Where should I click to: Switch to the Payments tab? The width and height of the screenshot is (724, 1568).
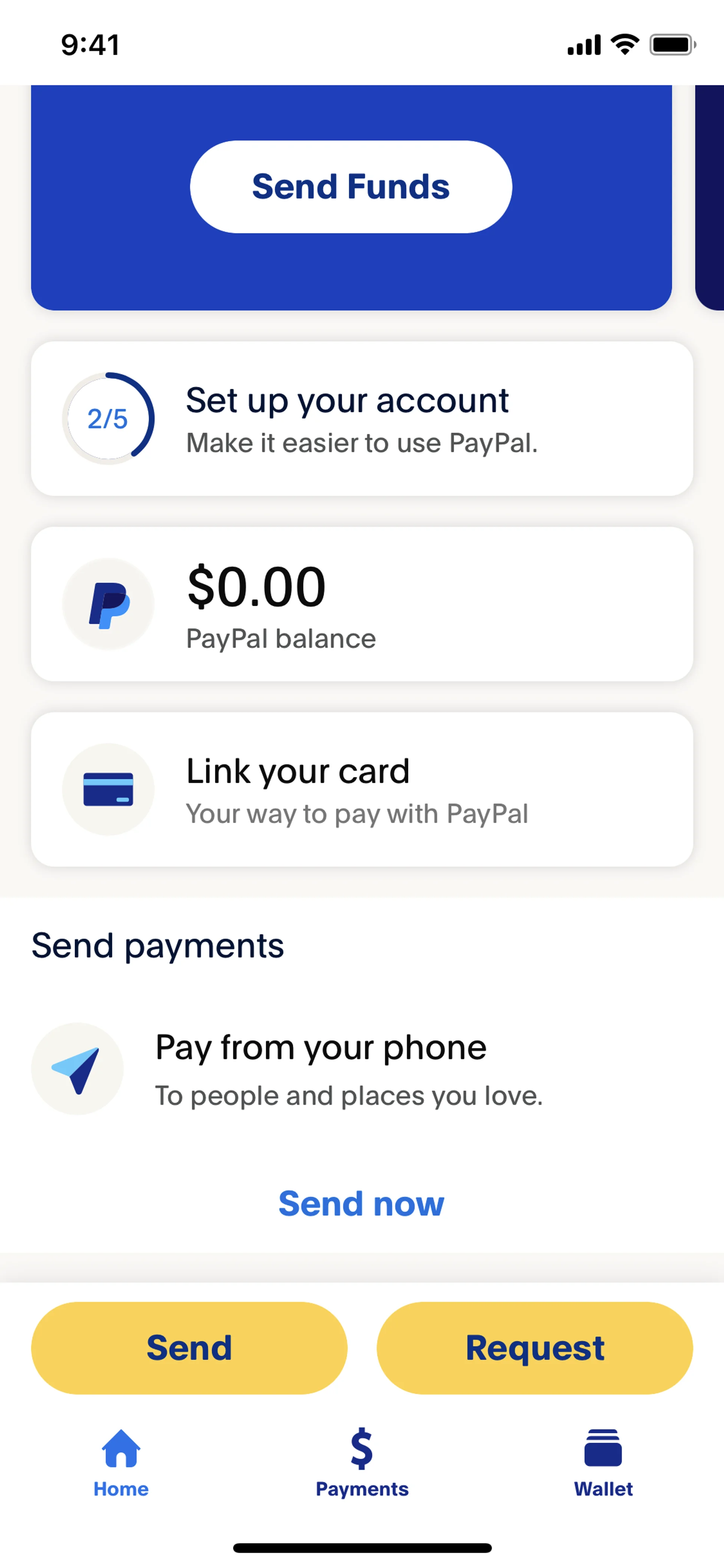click(361, 1462)
